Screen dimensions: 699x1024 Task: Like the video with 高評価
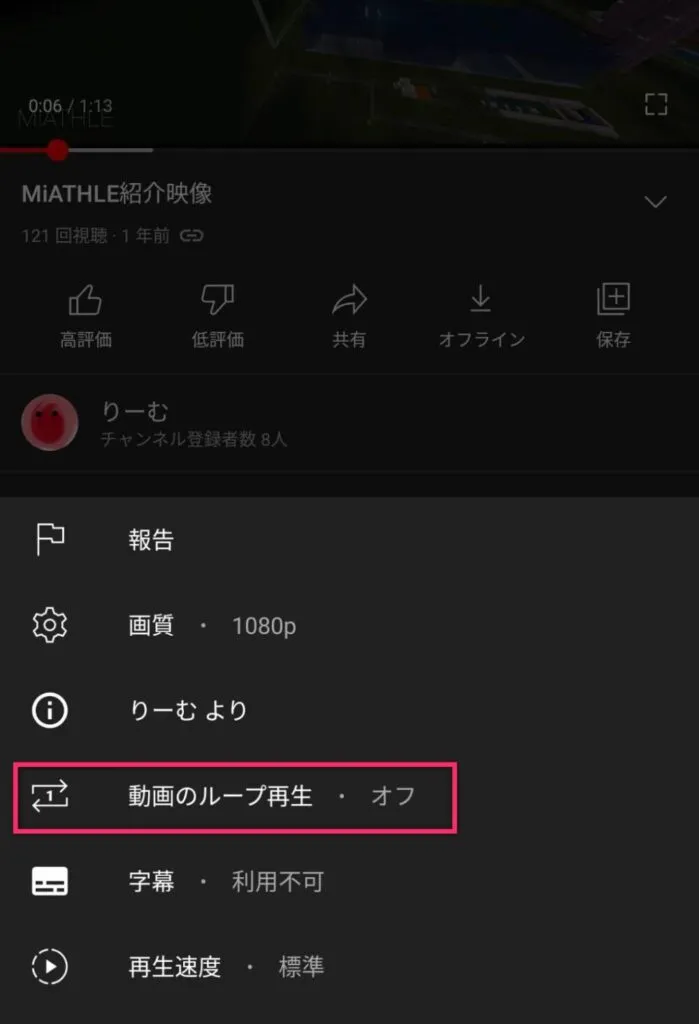point(85,315)
